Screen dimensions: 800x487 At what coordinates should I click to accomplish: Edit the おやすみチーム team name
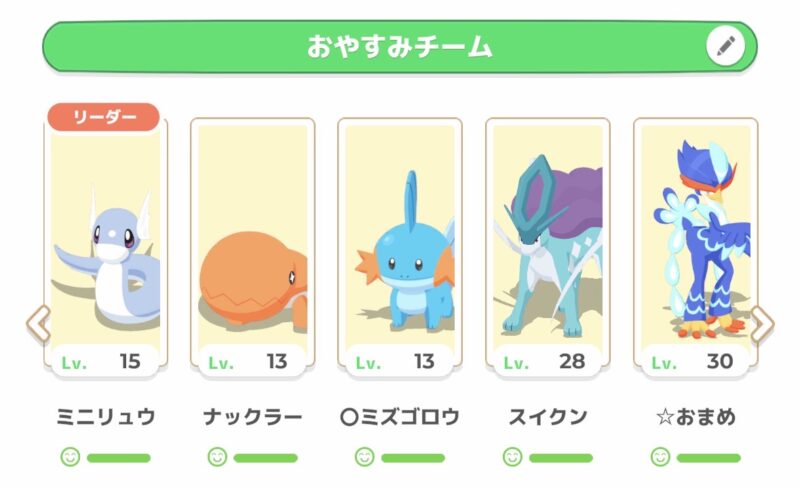pos(726,46)
